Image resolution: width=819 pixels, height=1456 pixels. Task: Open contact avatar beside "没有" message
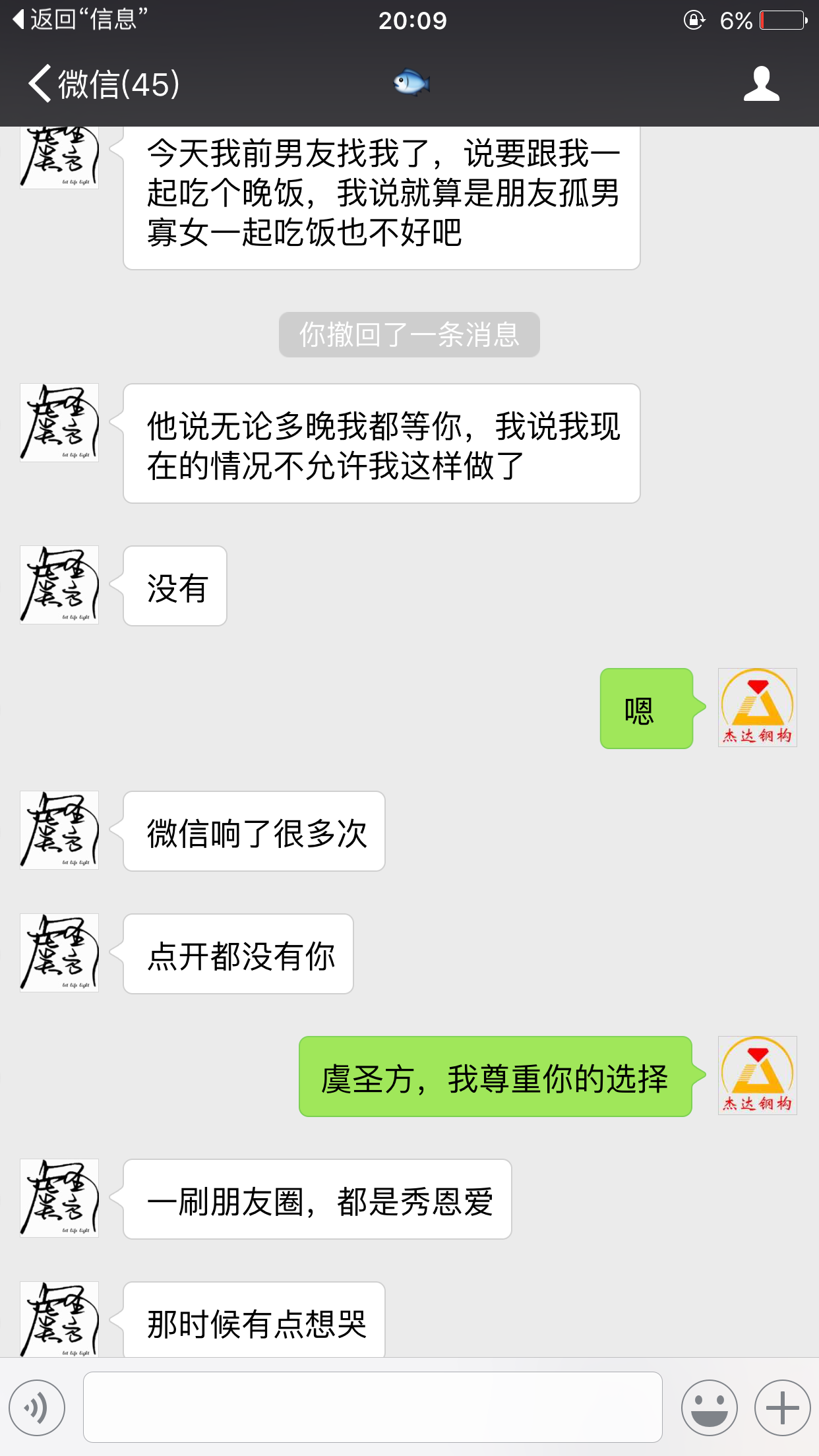click(x=59, y=585)
